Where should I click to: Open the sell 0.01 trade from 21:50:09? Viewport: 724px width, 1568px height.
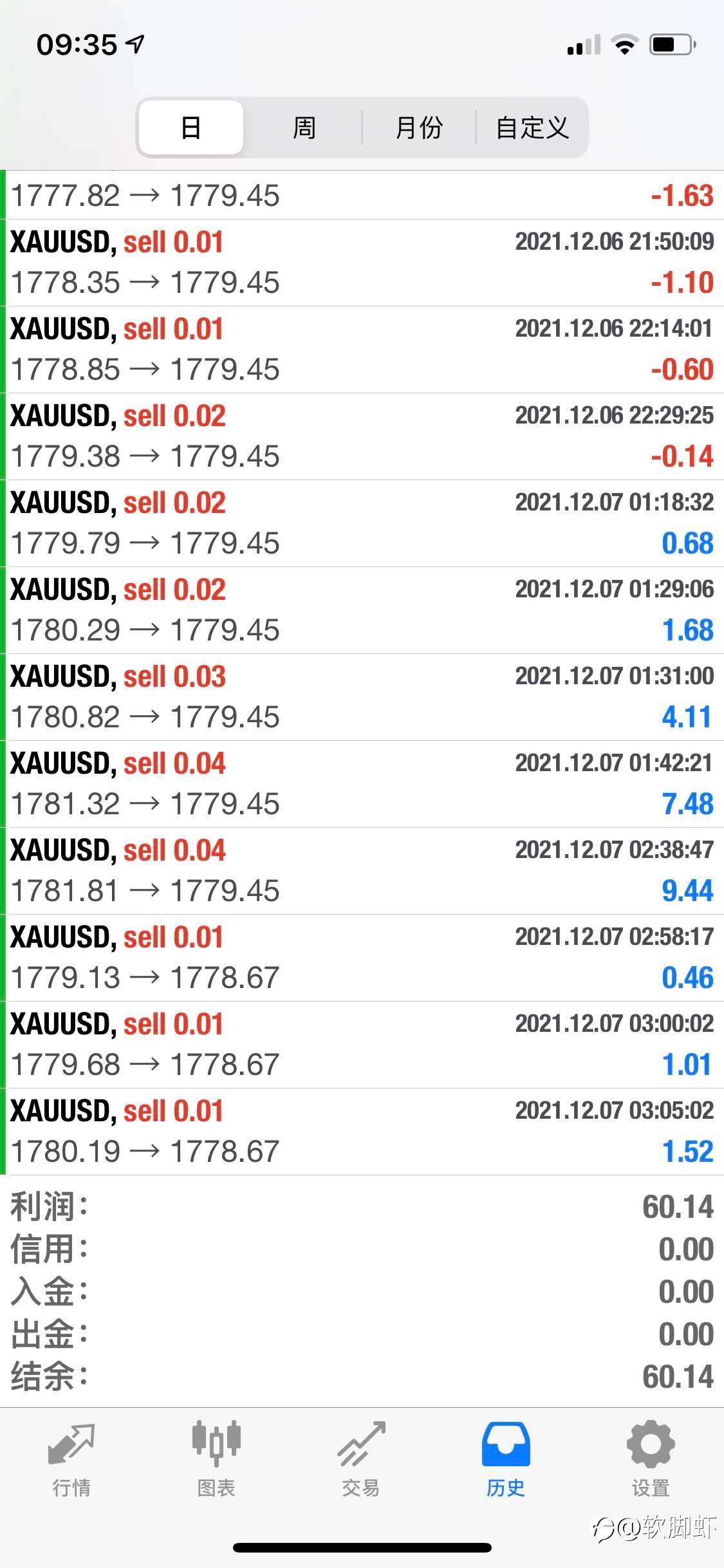pyautogui.click(x=364, y=263)
